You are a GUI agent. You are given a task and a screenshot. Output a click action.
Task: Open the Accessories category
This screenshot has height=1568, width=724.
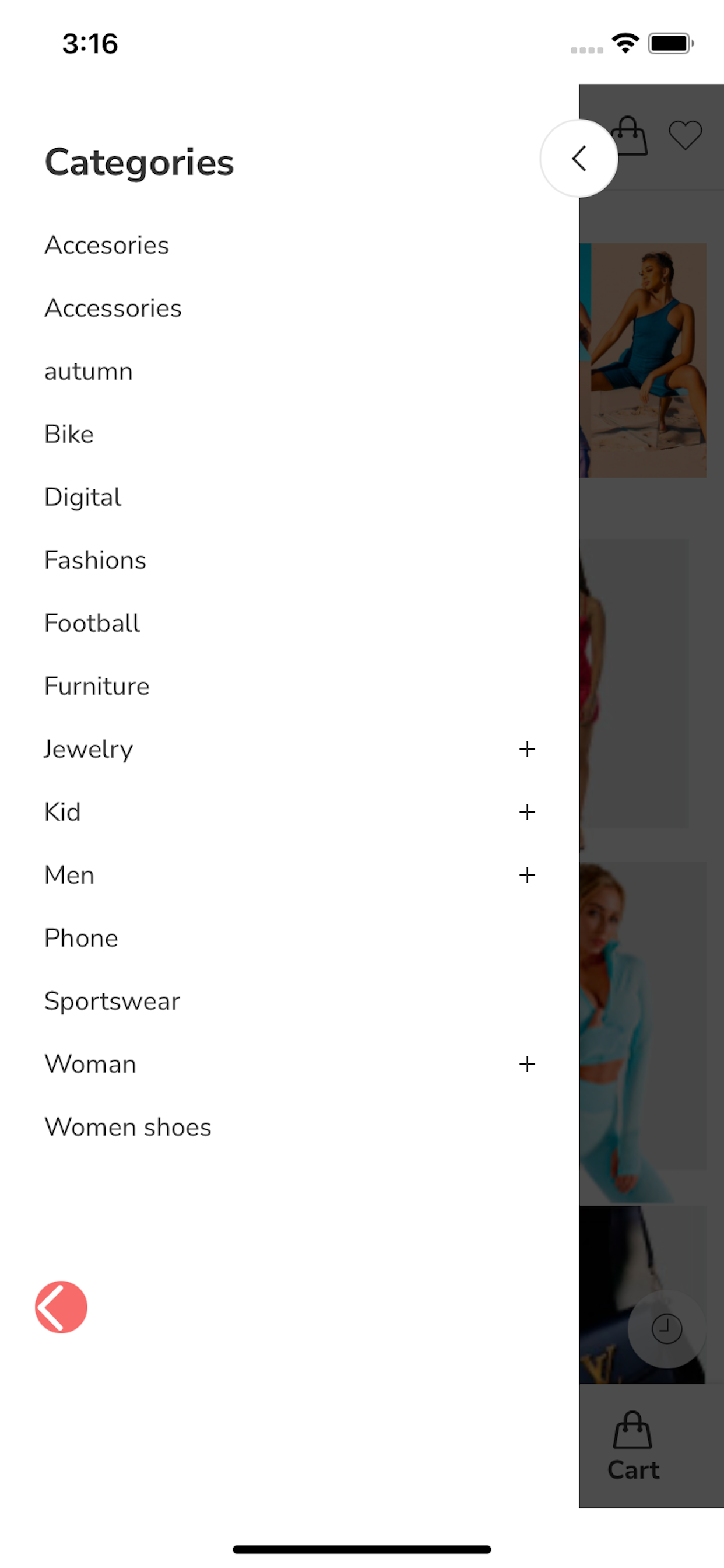[x=113, y=308]
